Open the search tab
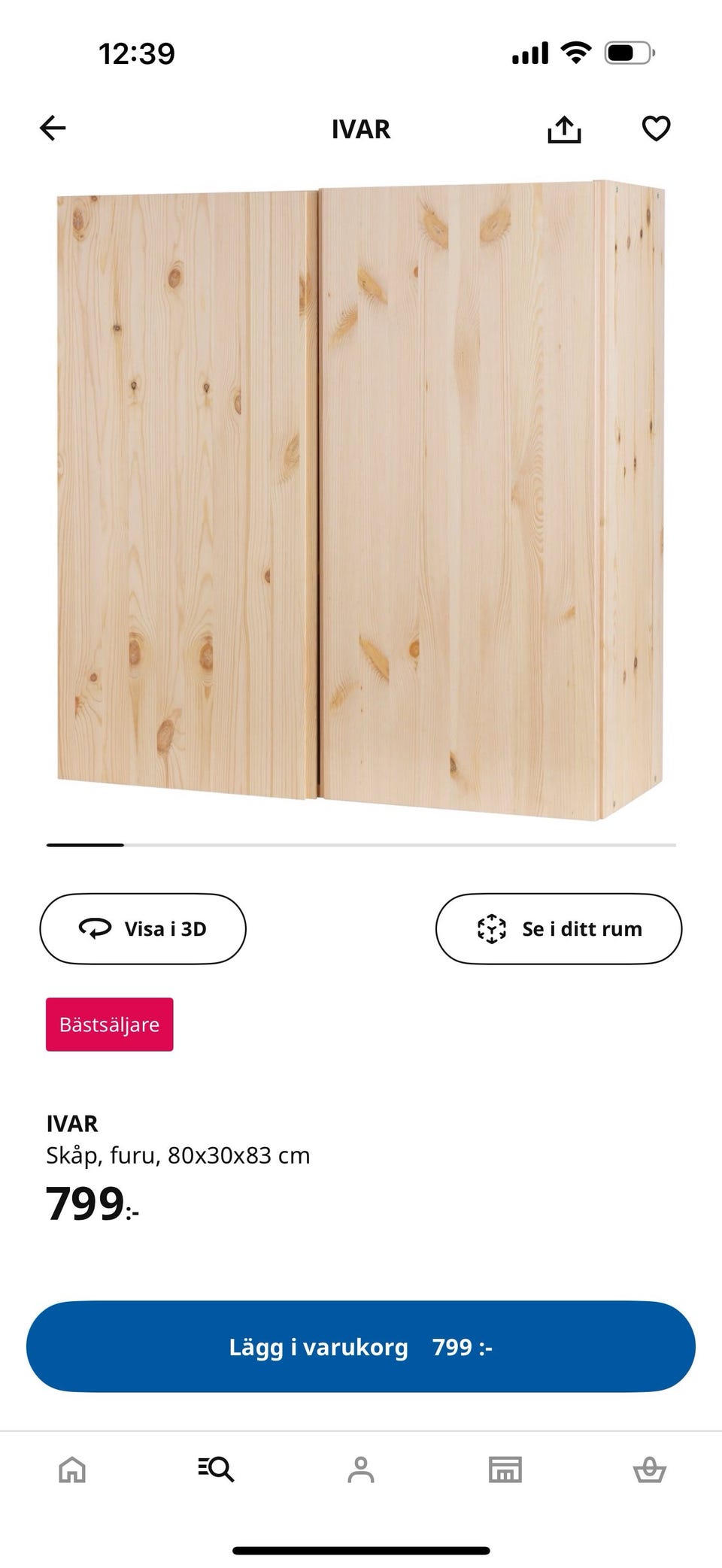Image resolution: width=722 pixels, height=1568 pixels. point(217,1469)
